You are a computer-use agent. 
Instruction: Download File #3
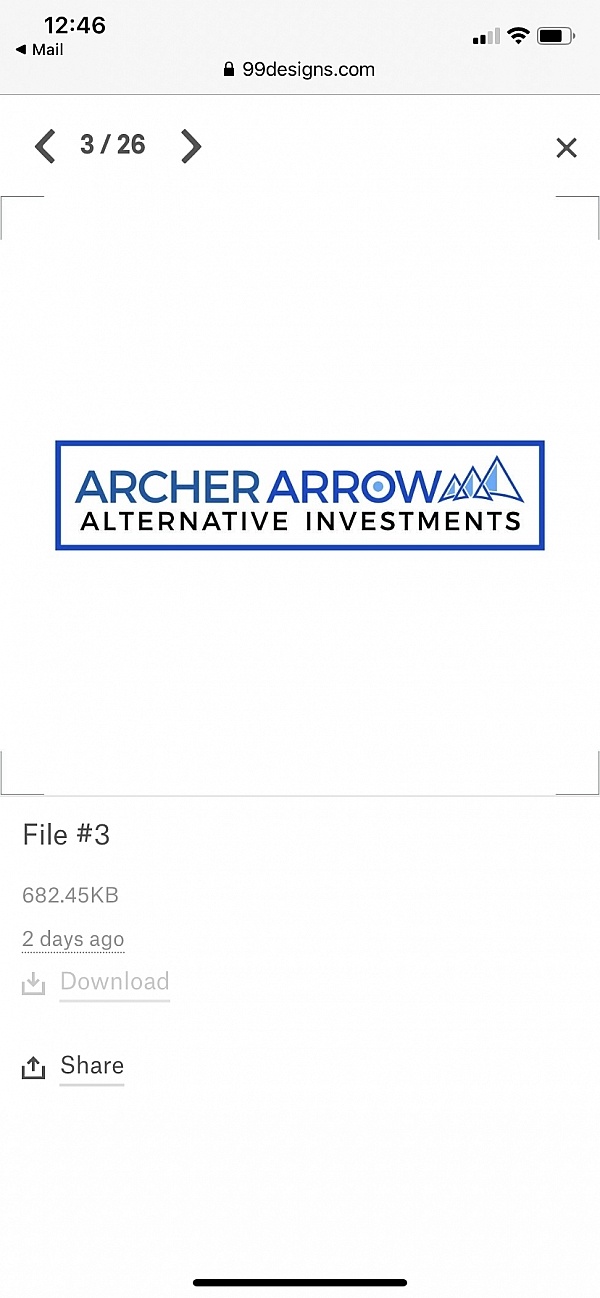click(x=113, y=982)
